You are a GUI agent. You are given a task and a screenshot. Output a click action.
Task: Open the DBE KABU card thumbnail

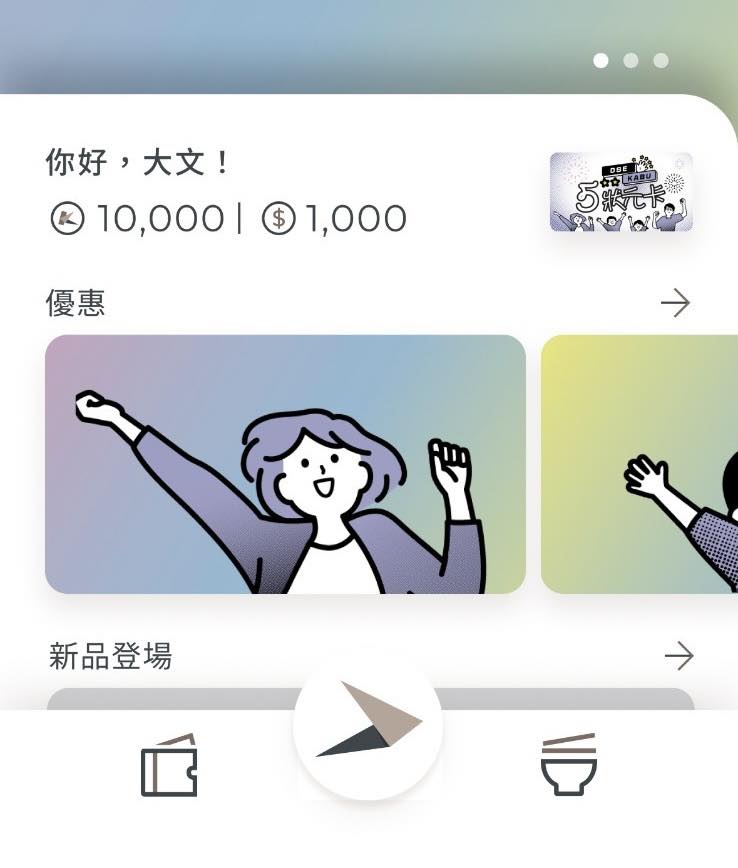point(621,192)
